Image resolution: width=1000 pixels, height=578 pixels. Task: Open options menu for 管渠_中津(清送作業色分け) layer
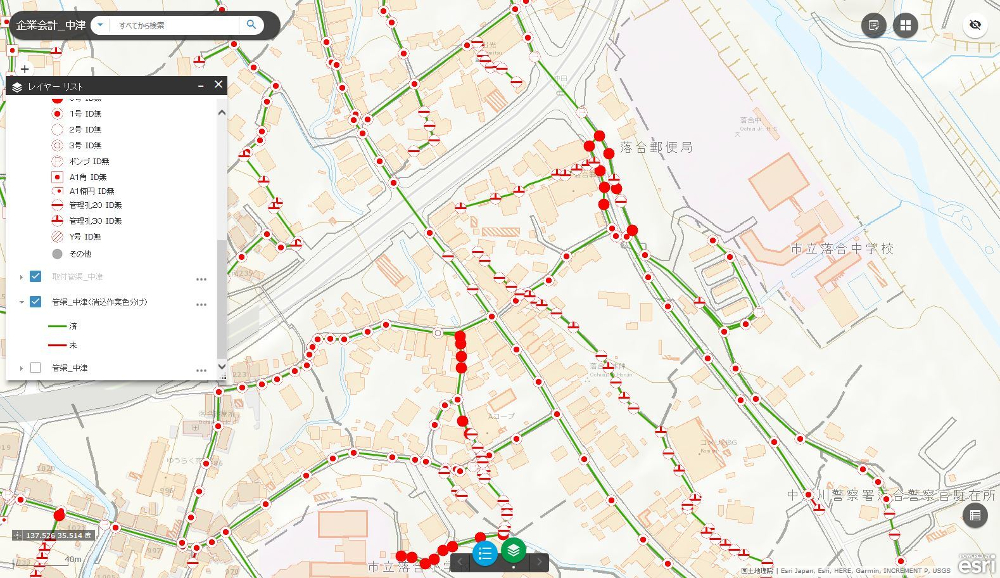[201, 304]
